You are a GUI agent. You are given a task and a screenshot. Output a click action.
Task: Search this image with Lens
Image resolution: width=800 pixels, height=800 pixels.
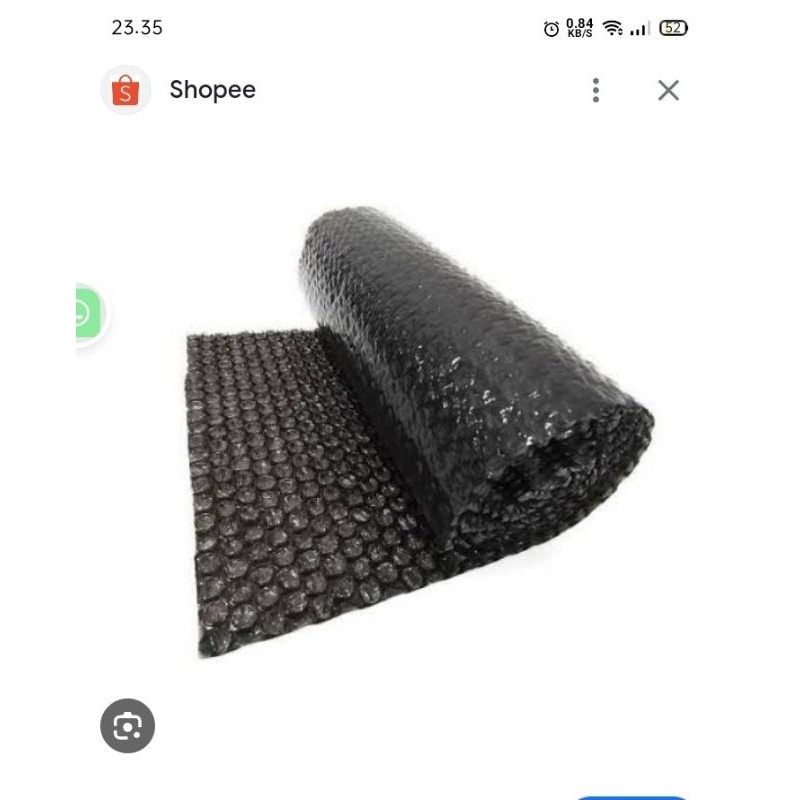[128, 726]
